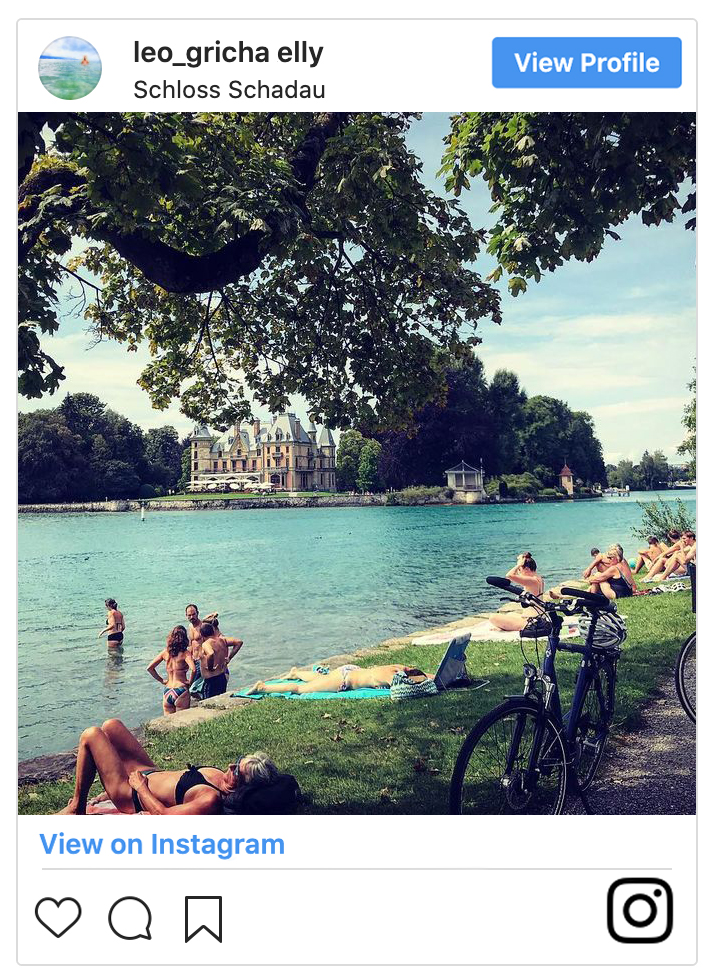Like this post with the heart icon

click(58, 917)
